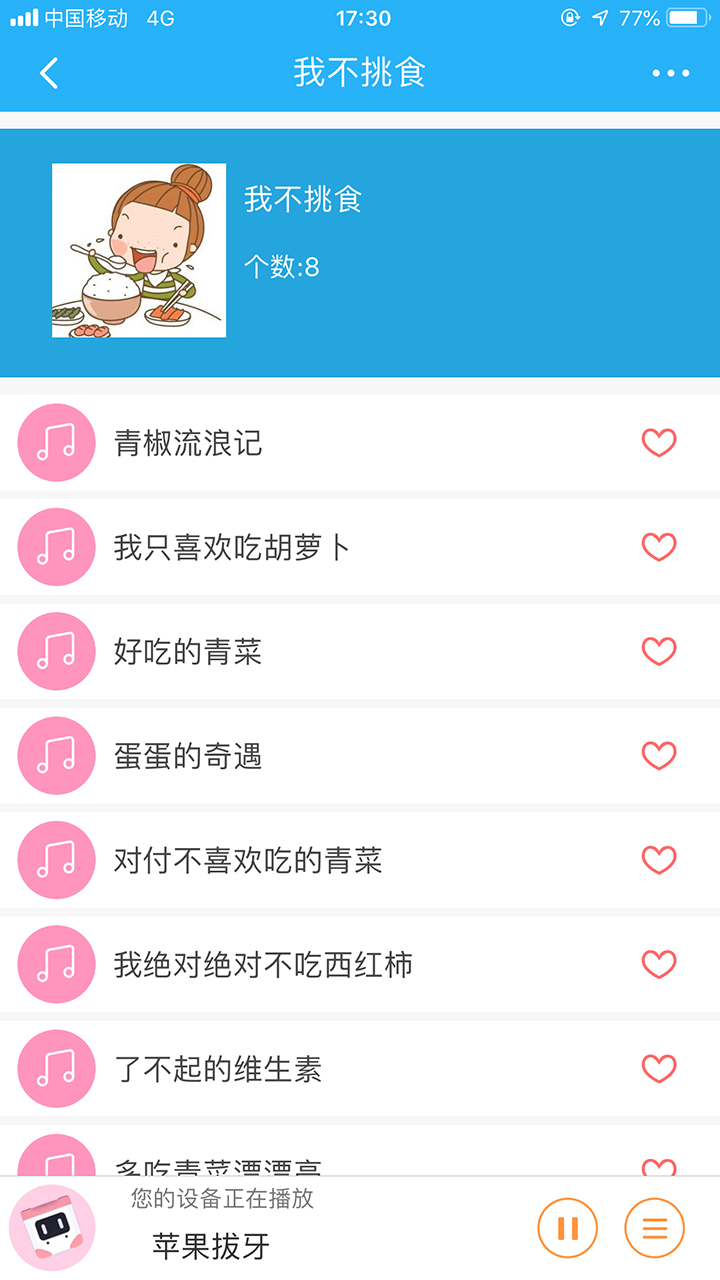The width and height of the screenshot is (720, 1280).
Task: Tap the heart next to 了不起的维生素
Action: click(659, 1069)
